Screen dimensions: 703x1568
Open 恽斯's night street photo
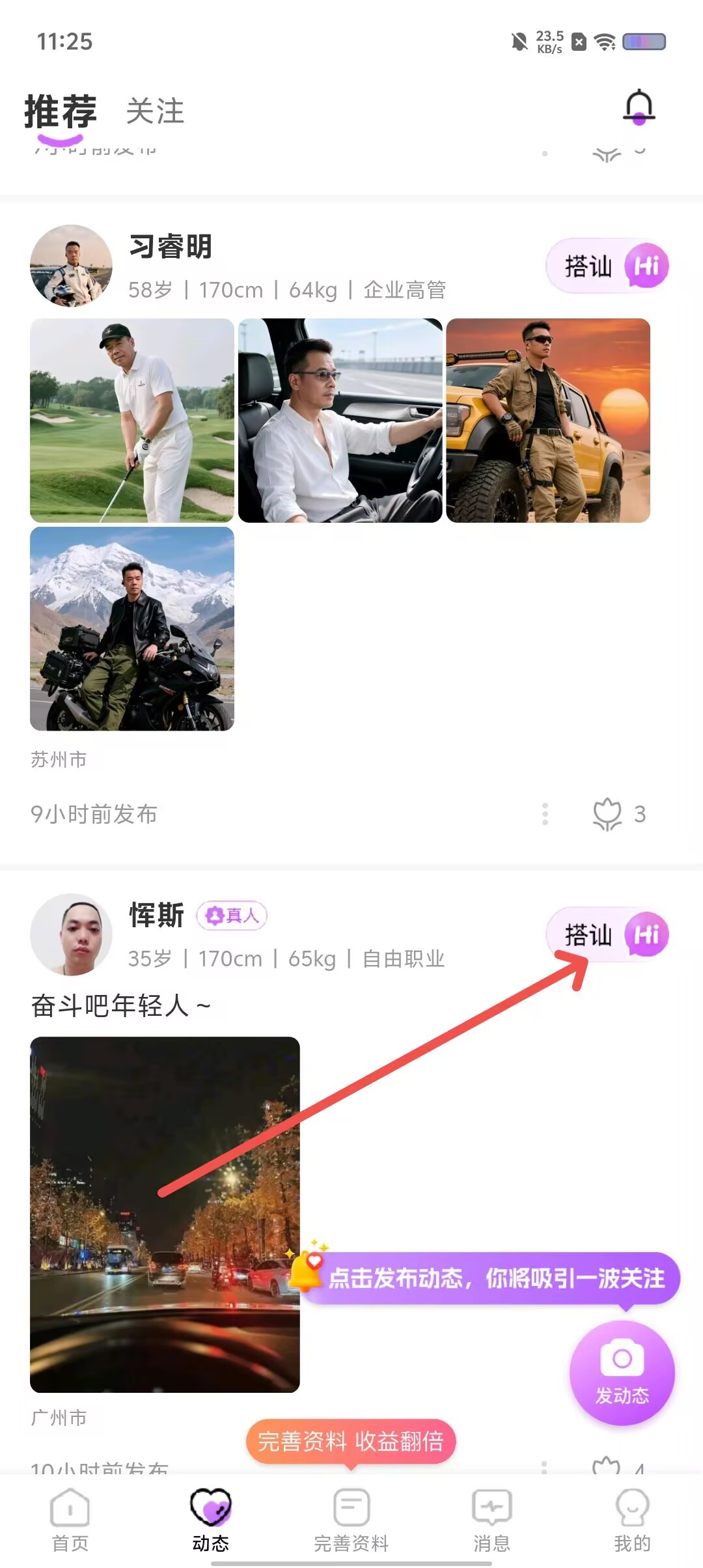tap(165, 1214)
